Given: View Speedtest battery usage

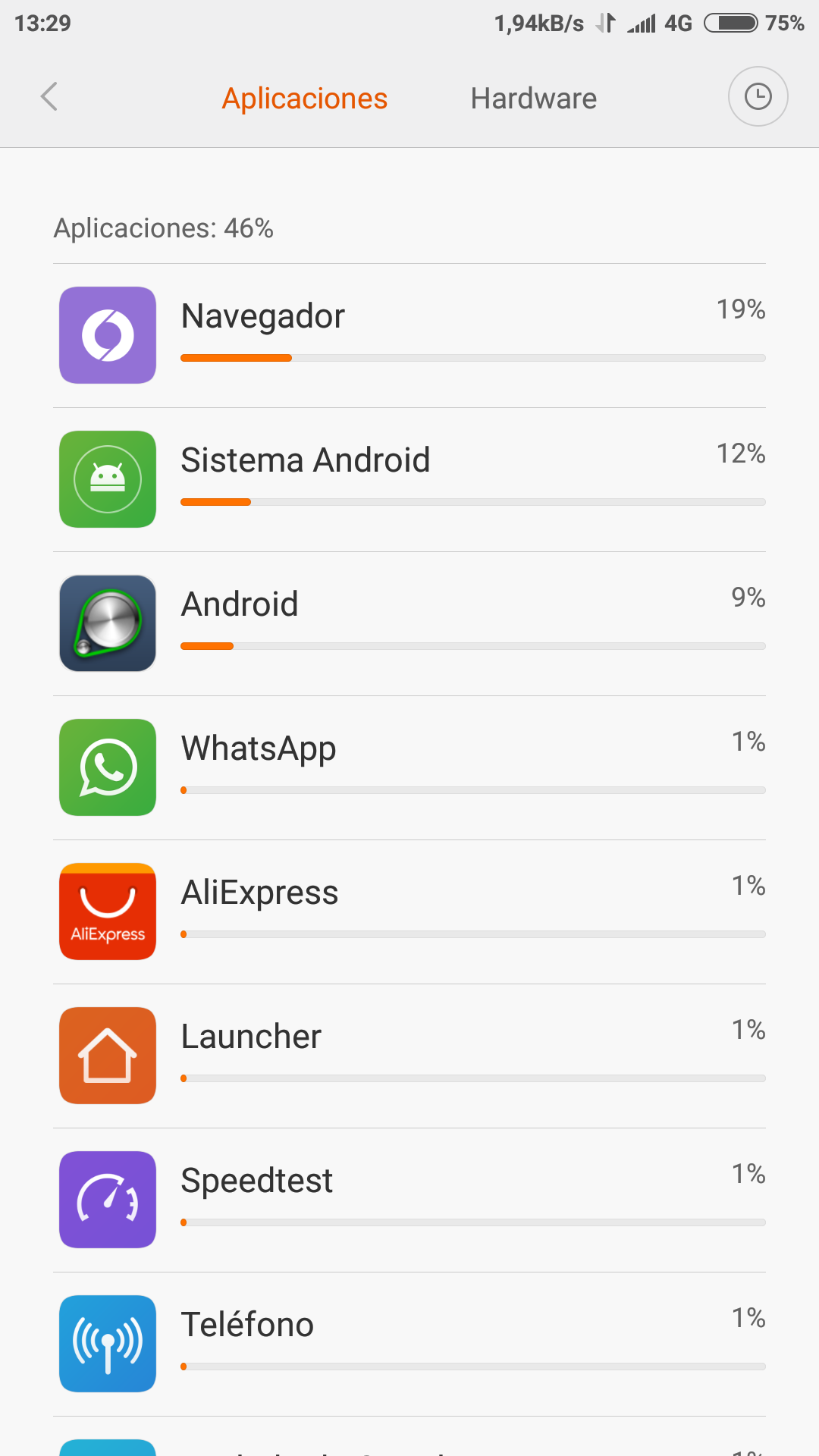Looking at the screenshot, I should coord(409,1200).
